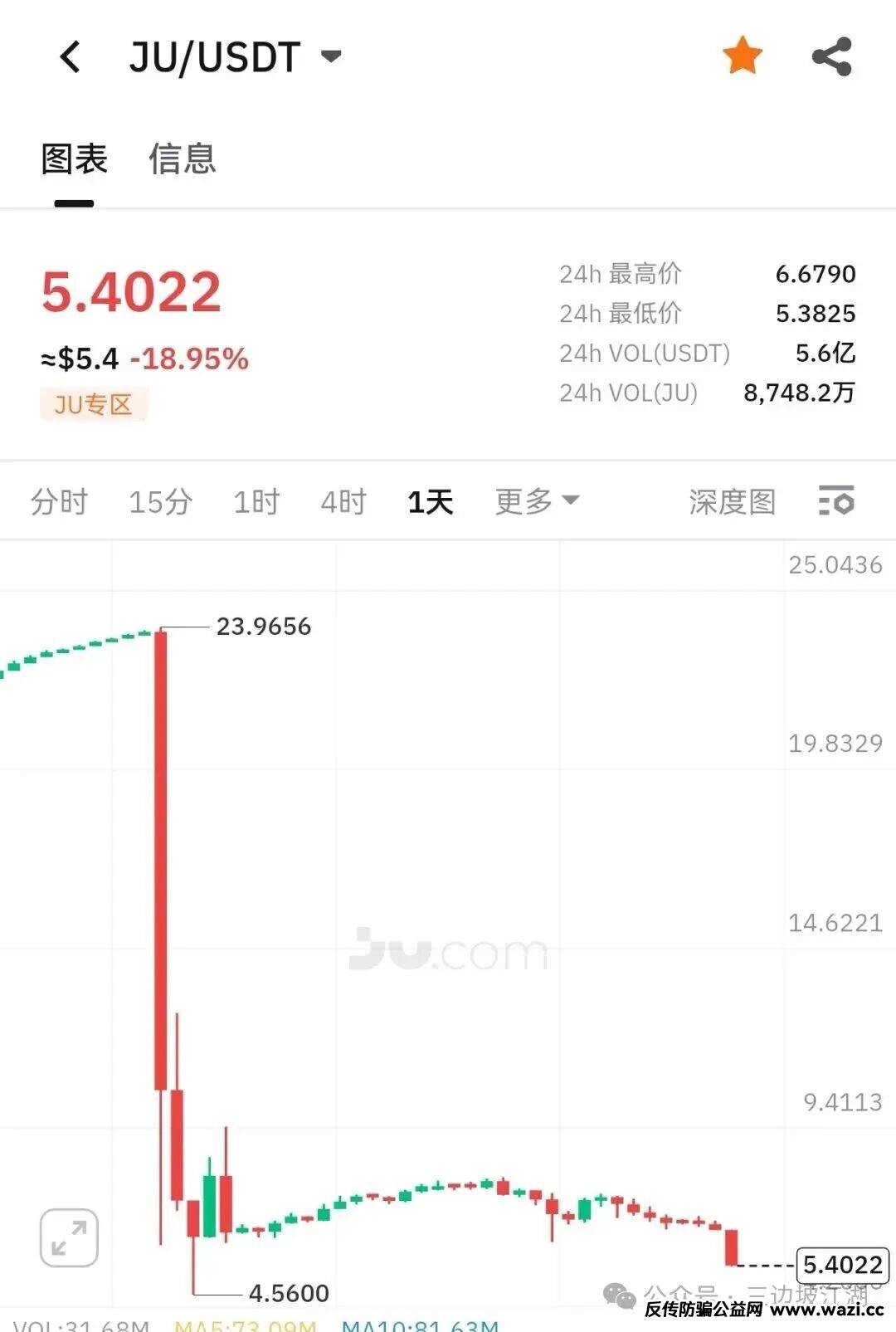This screenshot has height=1332, width=896.
Task: Select the 分时 chart interval
Action: [59, 502]
